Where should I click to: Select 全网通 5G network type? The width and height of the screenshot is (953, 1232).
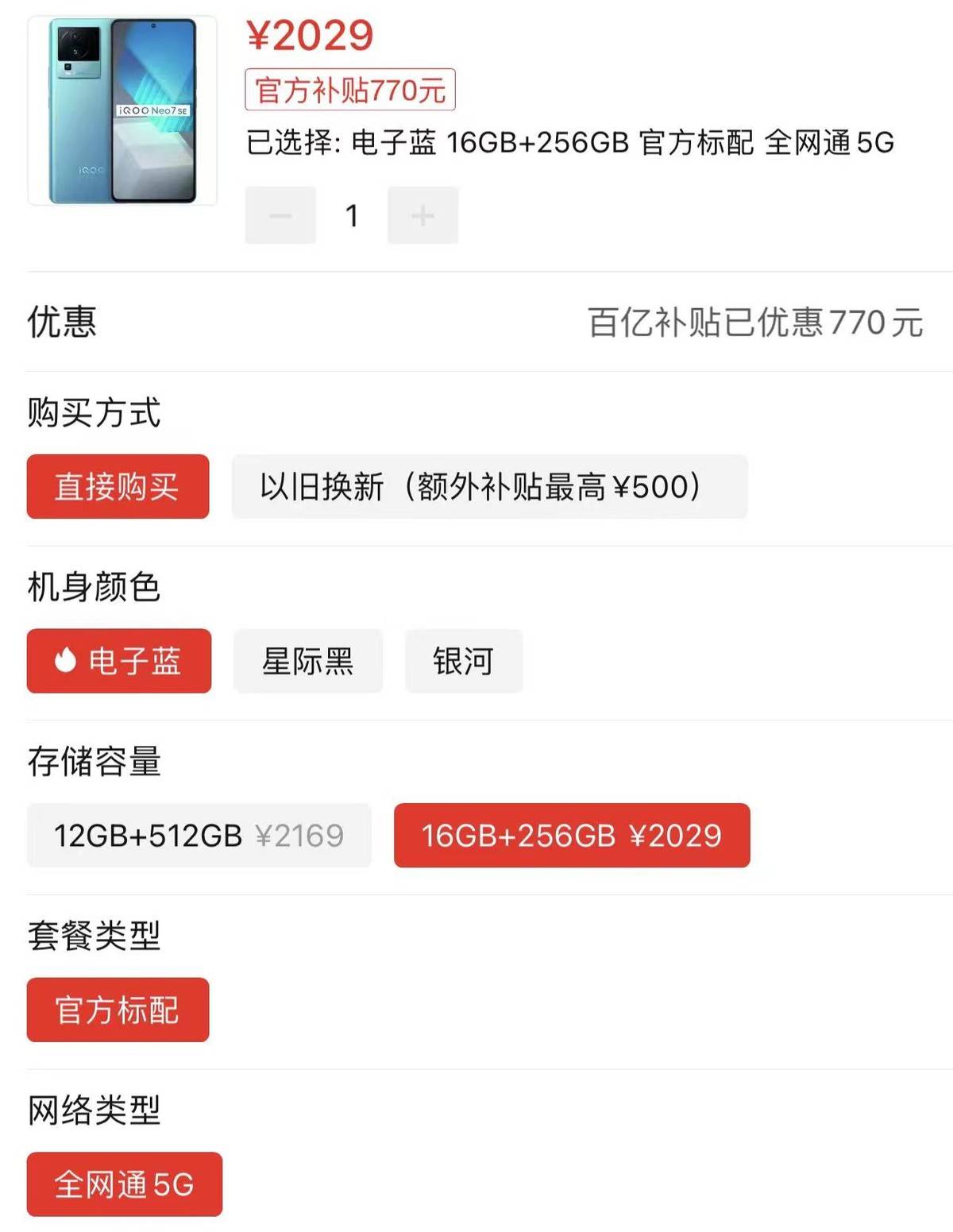point(125,1184)
